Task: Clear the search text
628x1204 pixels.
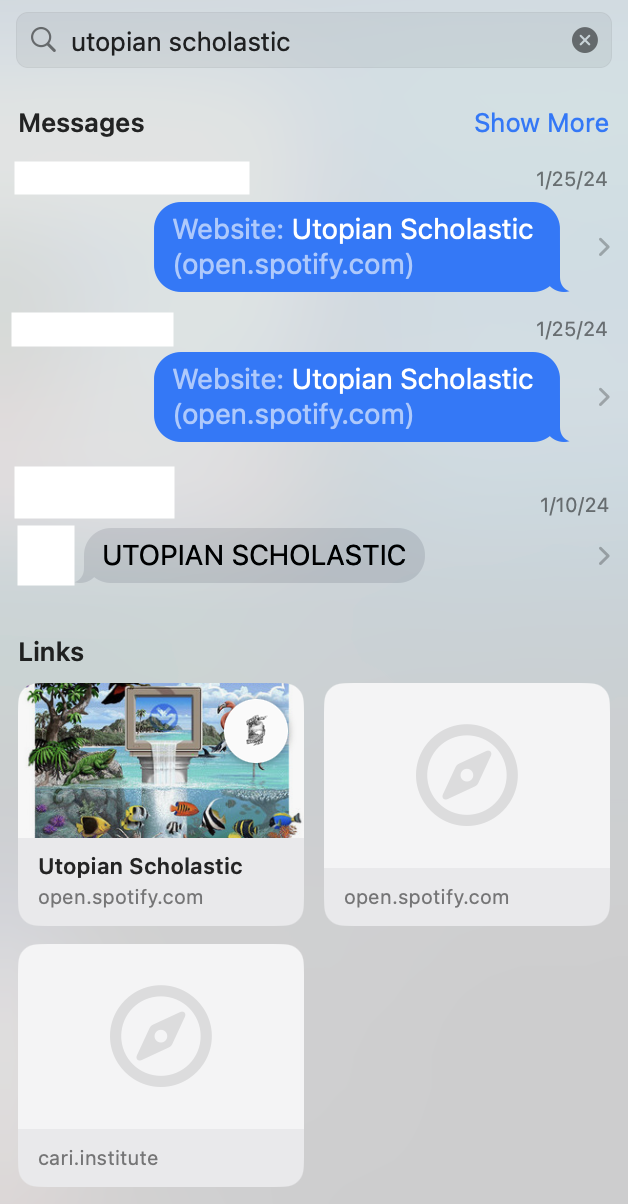Action: tap(584, 40)
